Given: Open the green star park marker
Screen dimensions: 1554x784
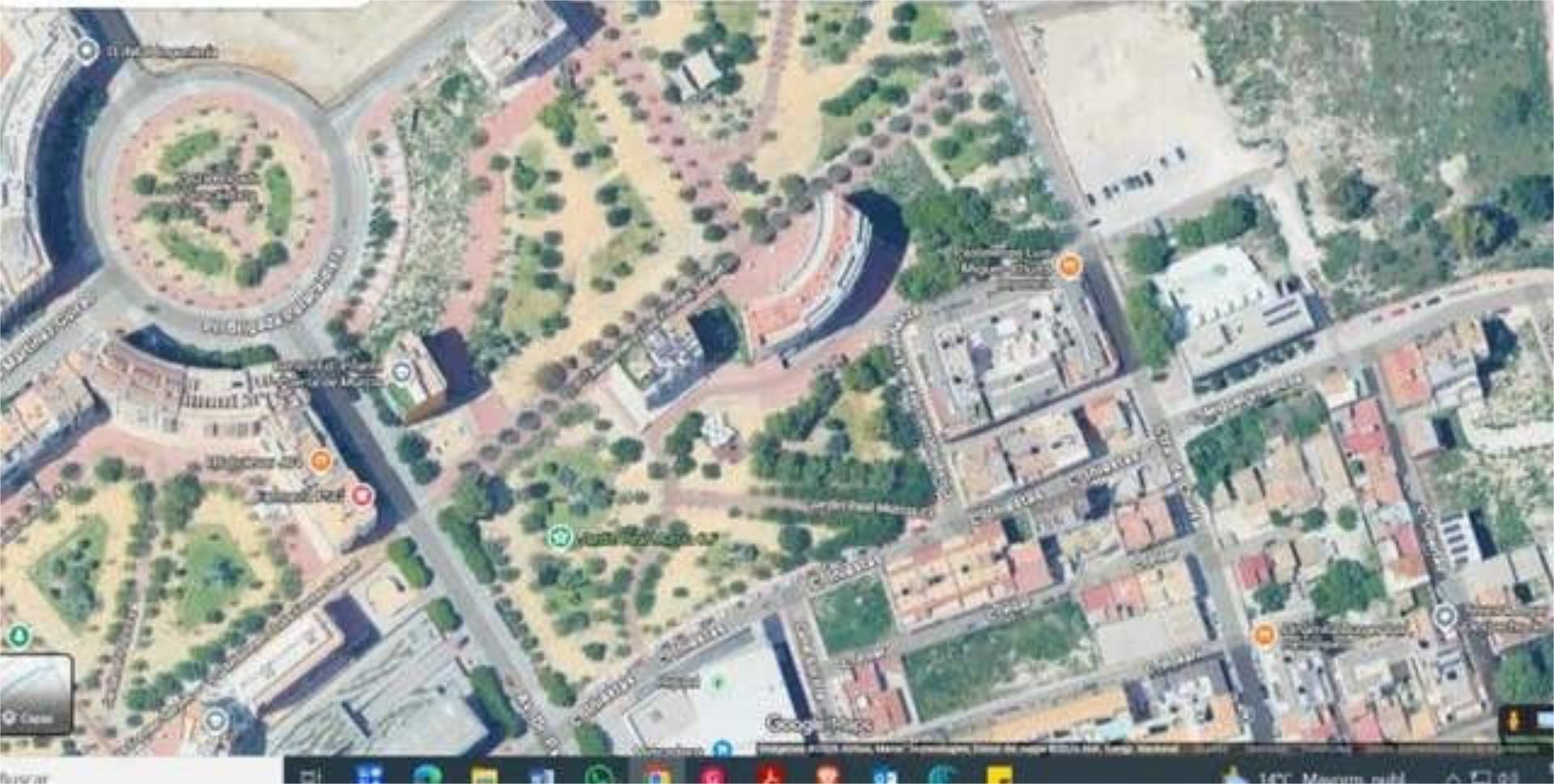Looking at the screenshot, I should pyautogui.click(x=558, y=536).
